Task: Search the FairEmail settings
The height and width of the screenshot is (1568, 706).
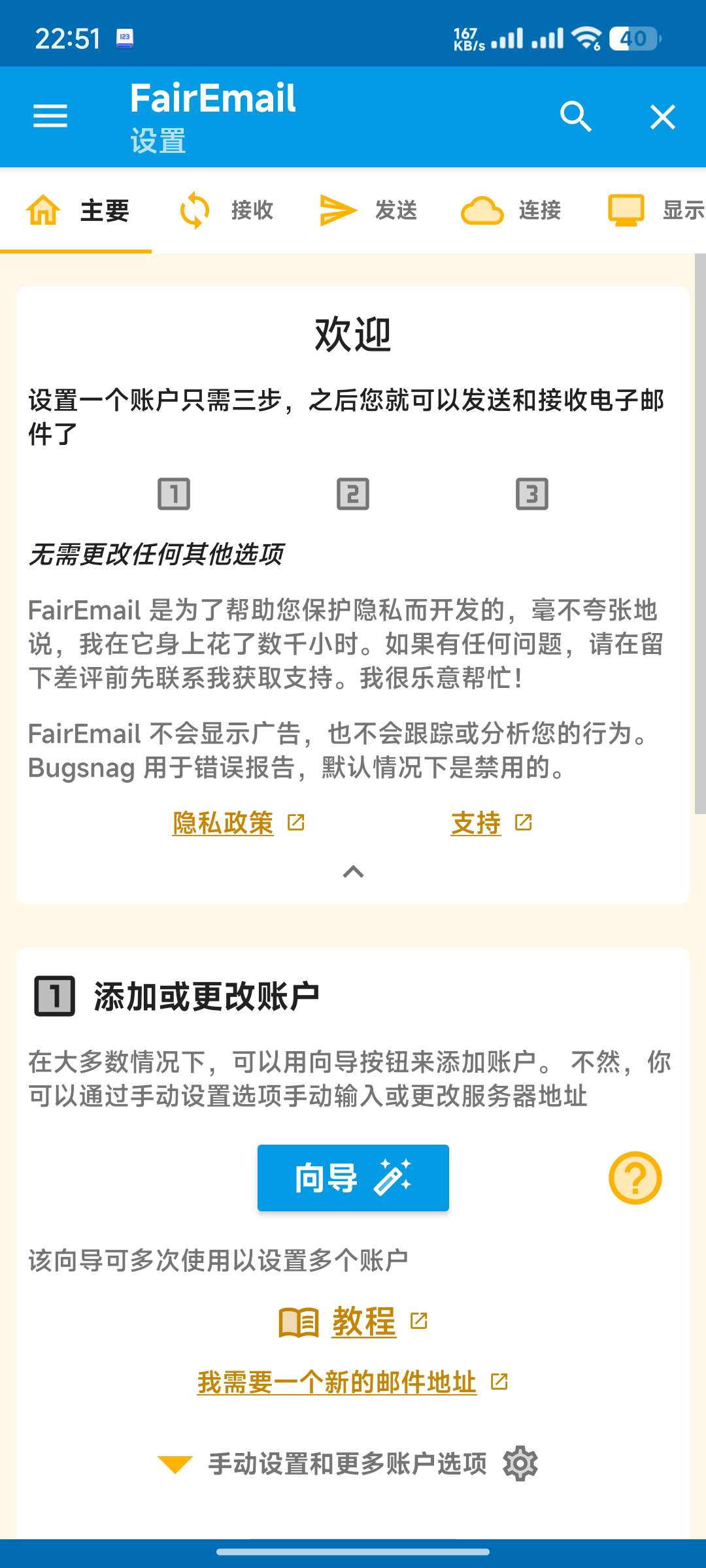Action: pyautogui.click(x=575, y=117)
